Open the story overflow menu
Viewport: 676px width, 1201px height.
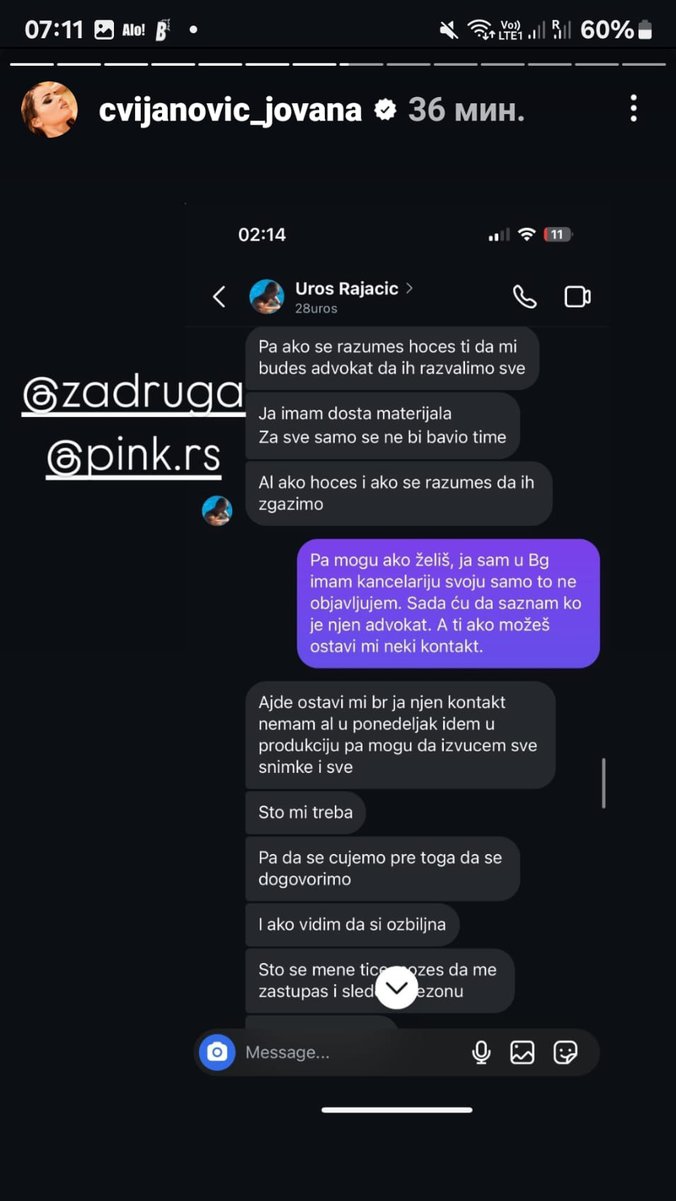click(x=634, y=109)
